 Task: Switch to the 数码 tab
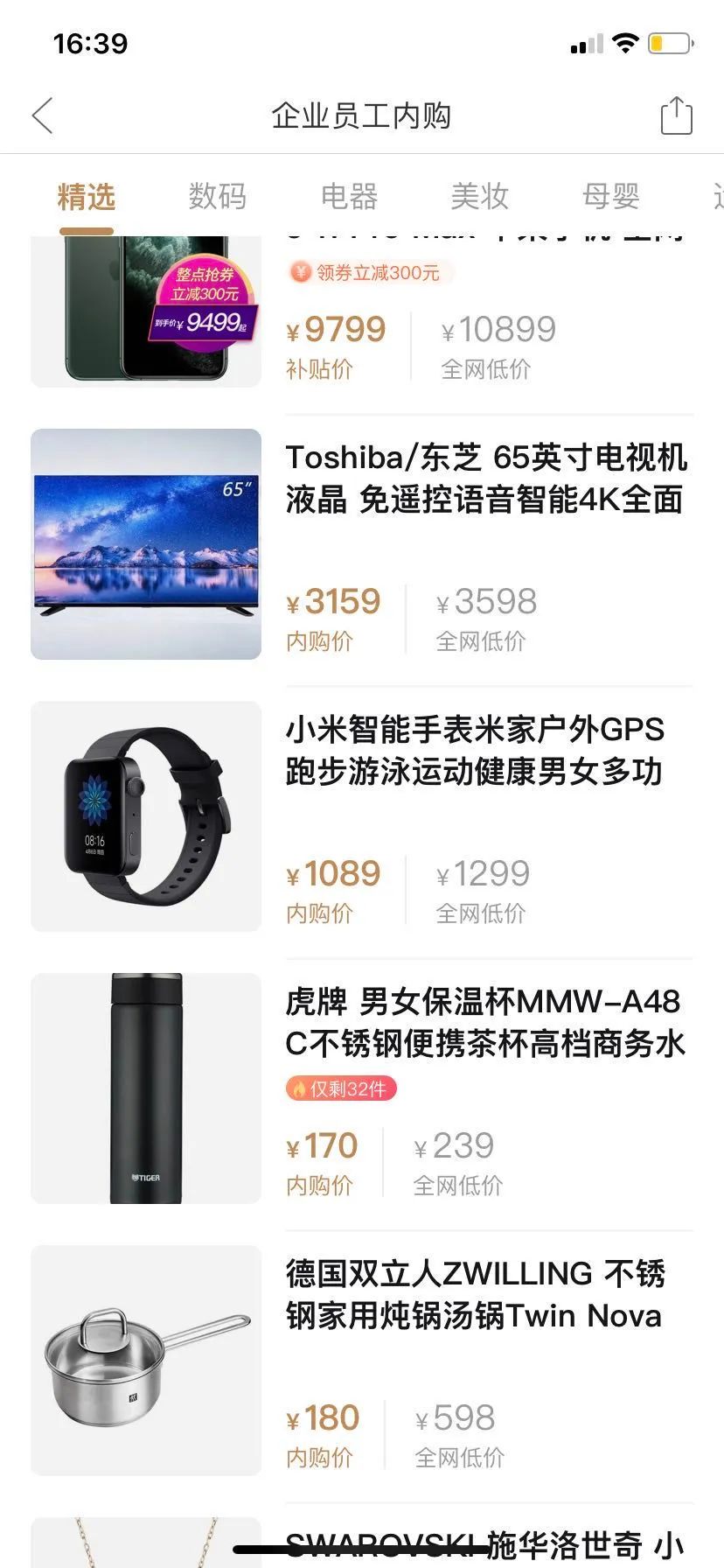point(217,197)
